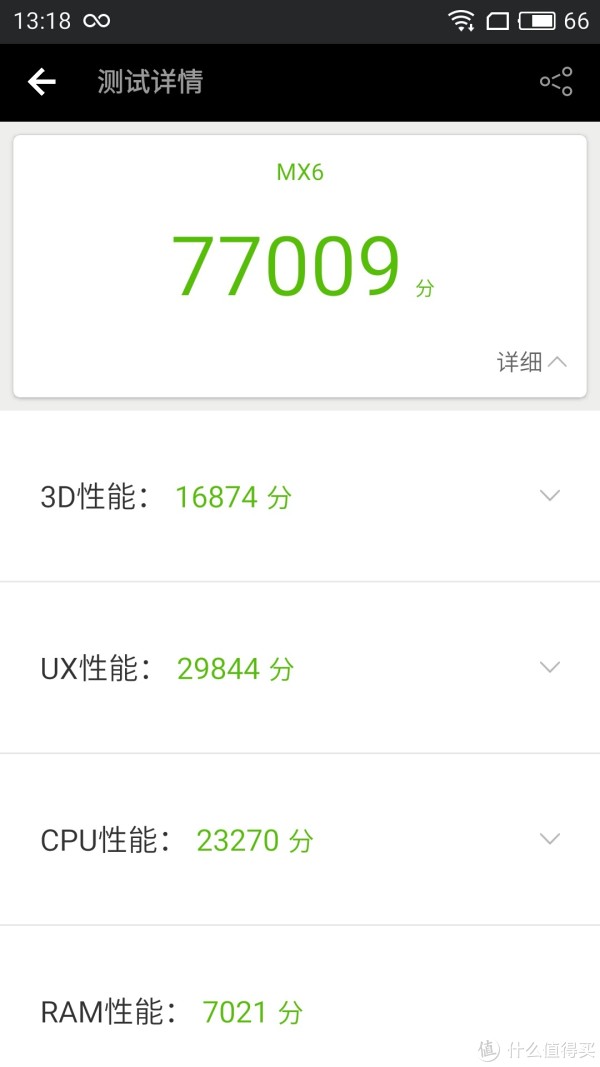
Task: Expand the UX性能 score row
Action: pos(300,668)
